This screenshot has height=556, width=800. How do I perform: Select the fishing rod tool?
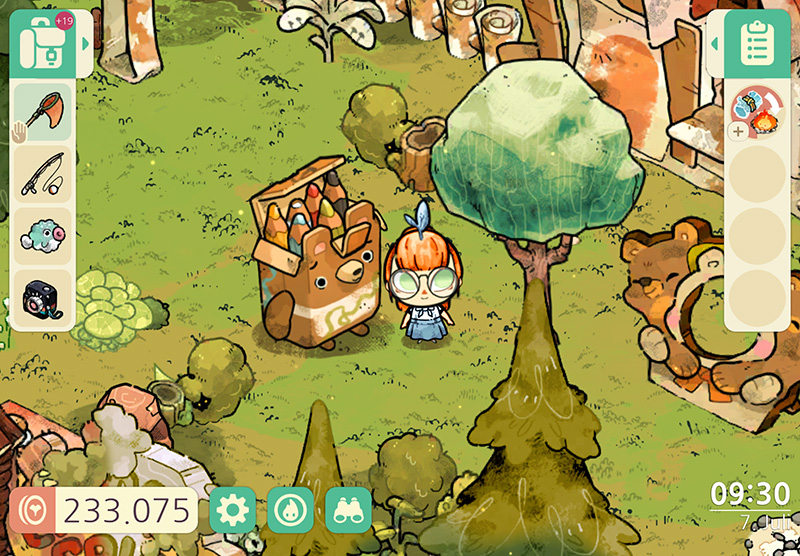[42, 173]
